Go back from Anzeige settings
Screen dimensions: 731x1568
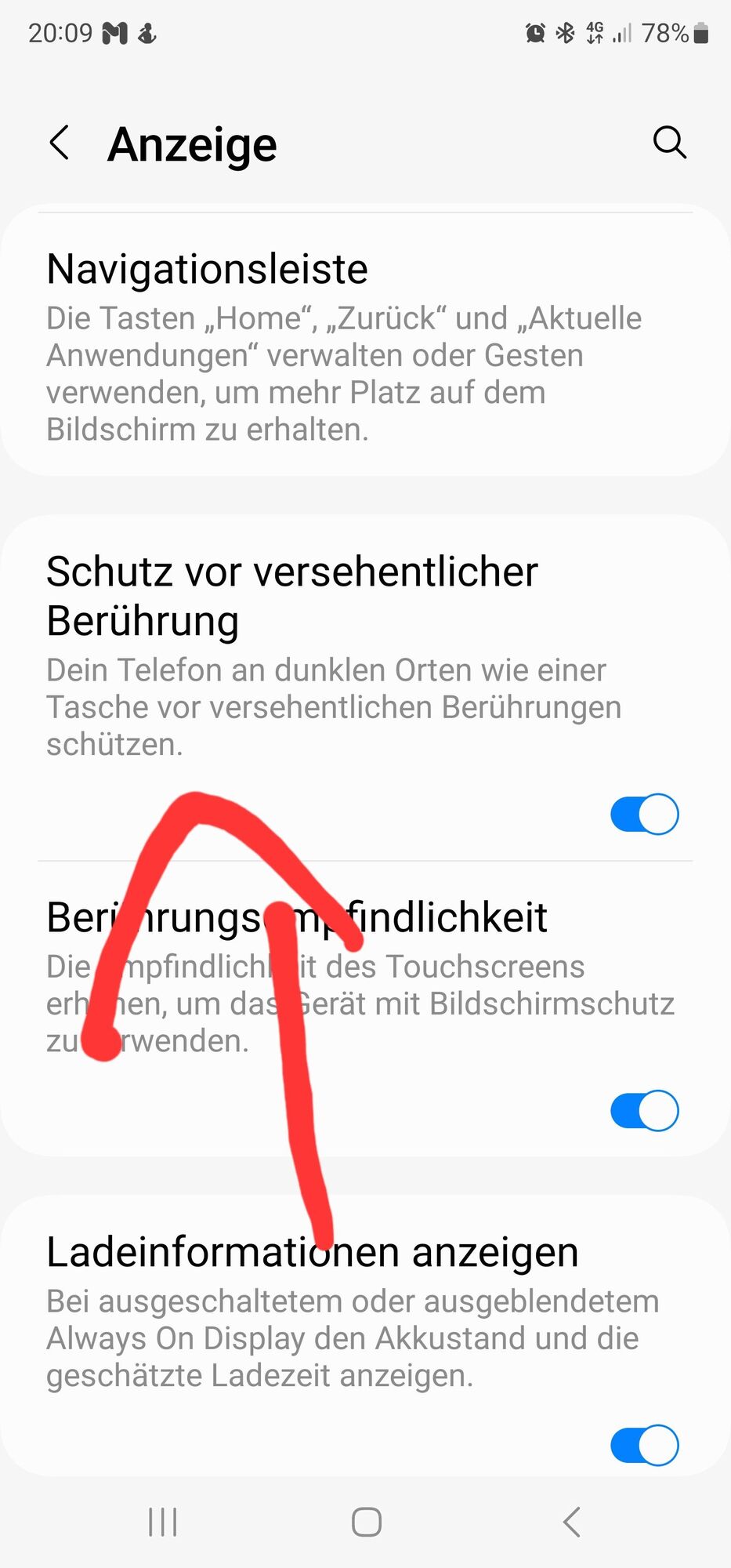coord(60,143)
